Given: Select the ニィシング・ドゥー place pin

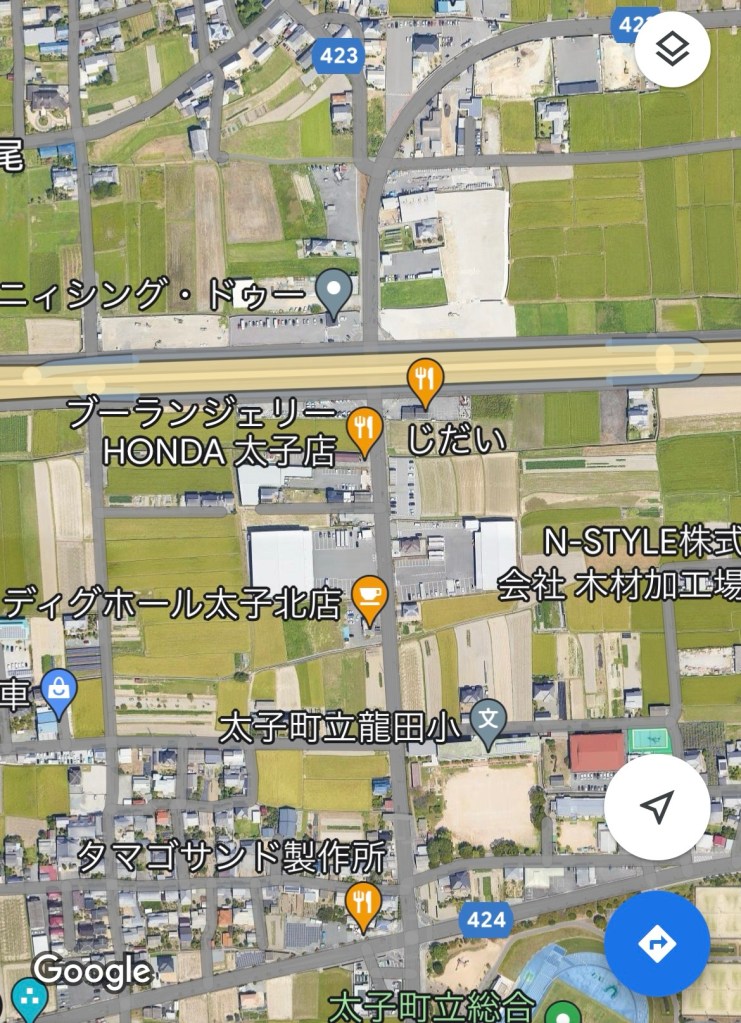Looking at the screenshot, I should [333, 291].
